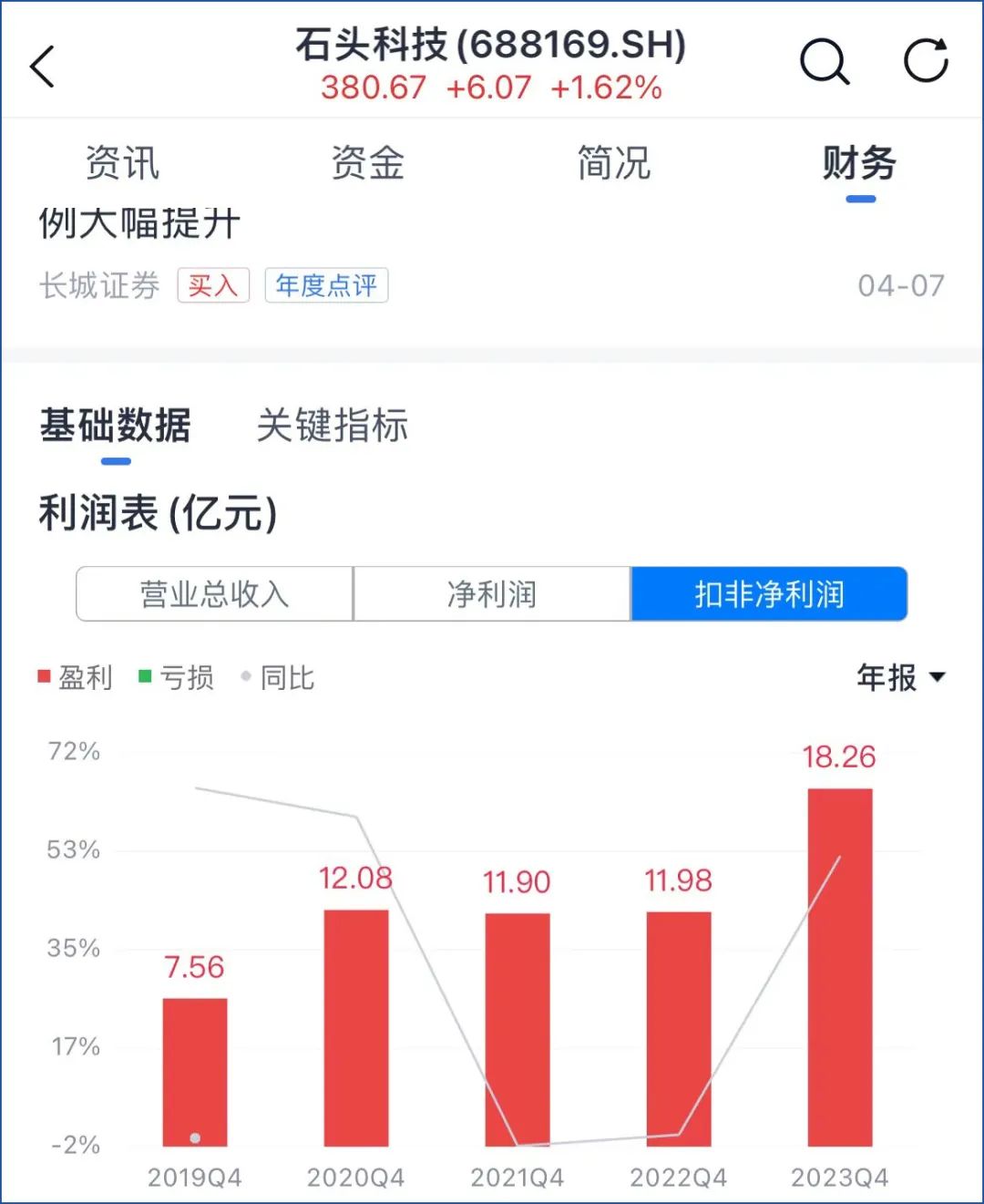
Task: Open the 年度点评 report tag
Action: (326, 285)
